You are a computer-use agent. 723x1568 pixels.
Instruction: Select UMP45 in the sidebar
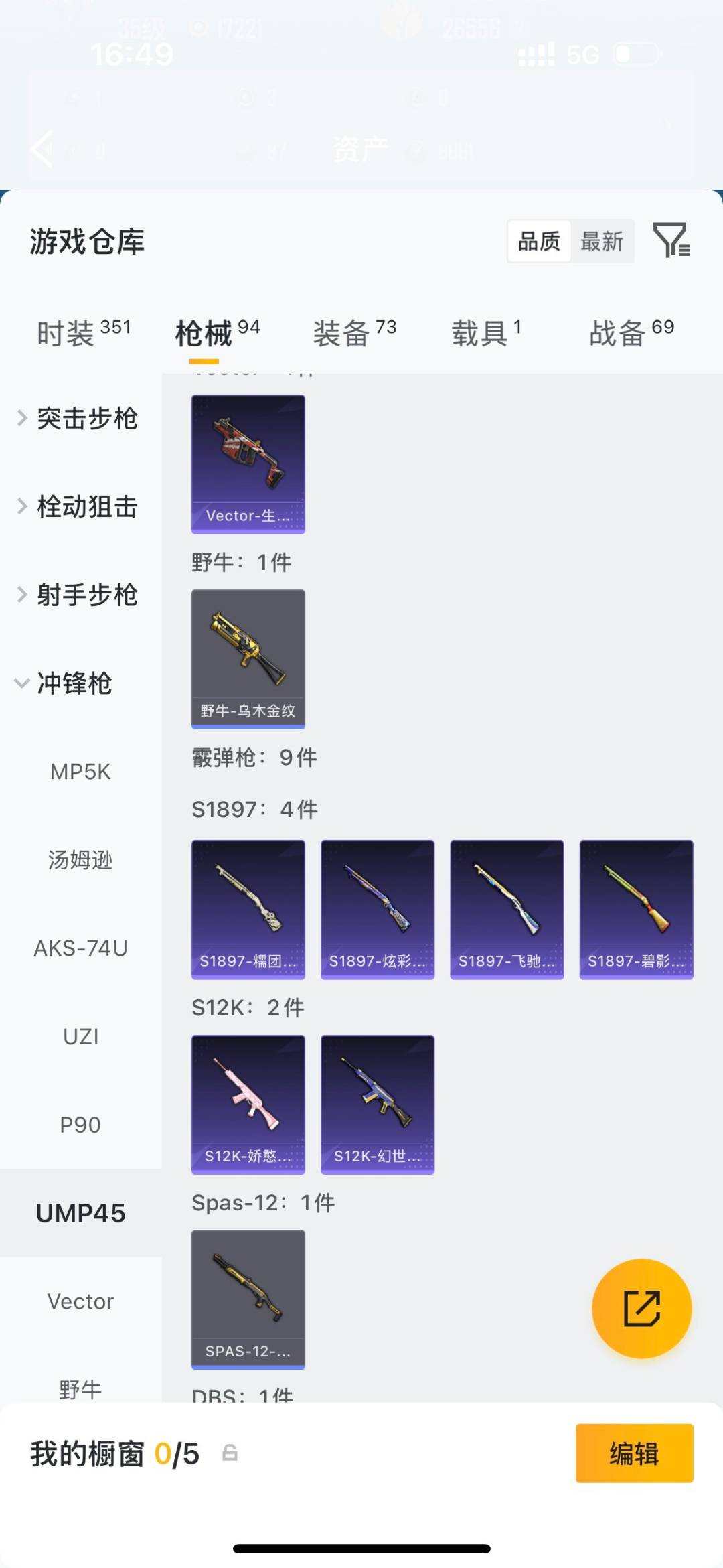click(80, 1212)
